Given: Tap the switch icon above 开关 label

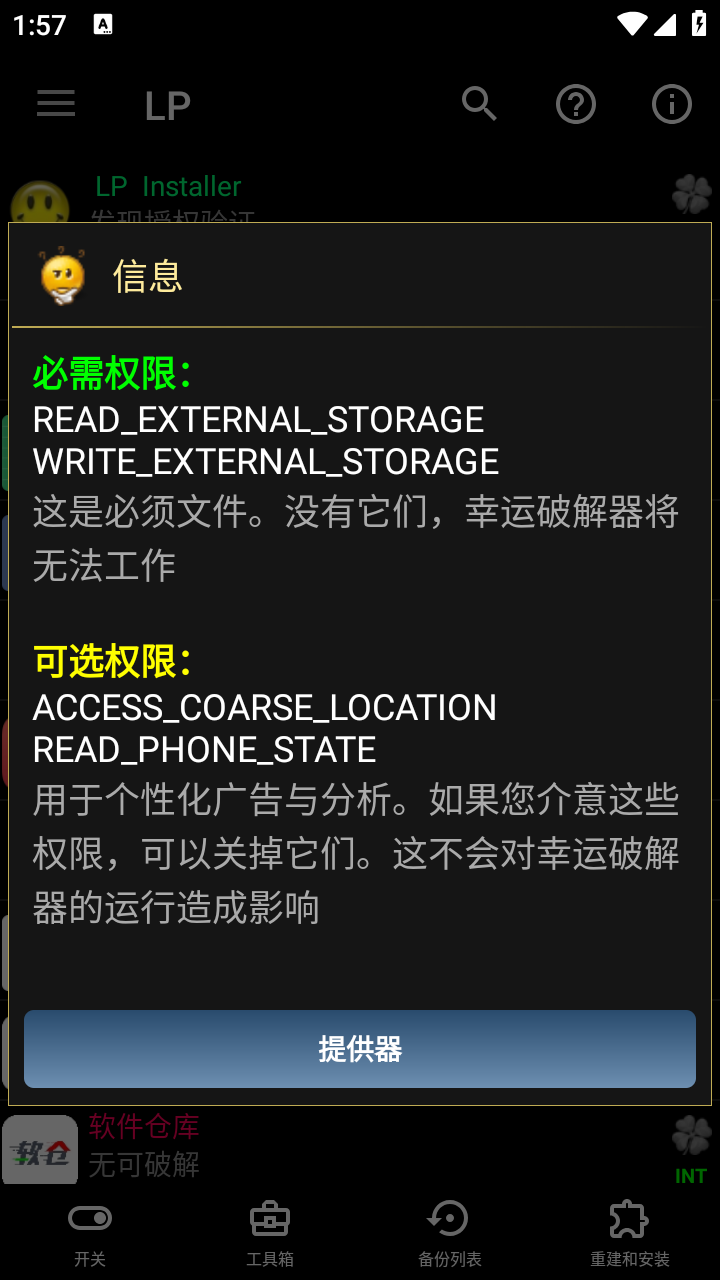Looking at the screenshot, I should click(90, 1217).
